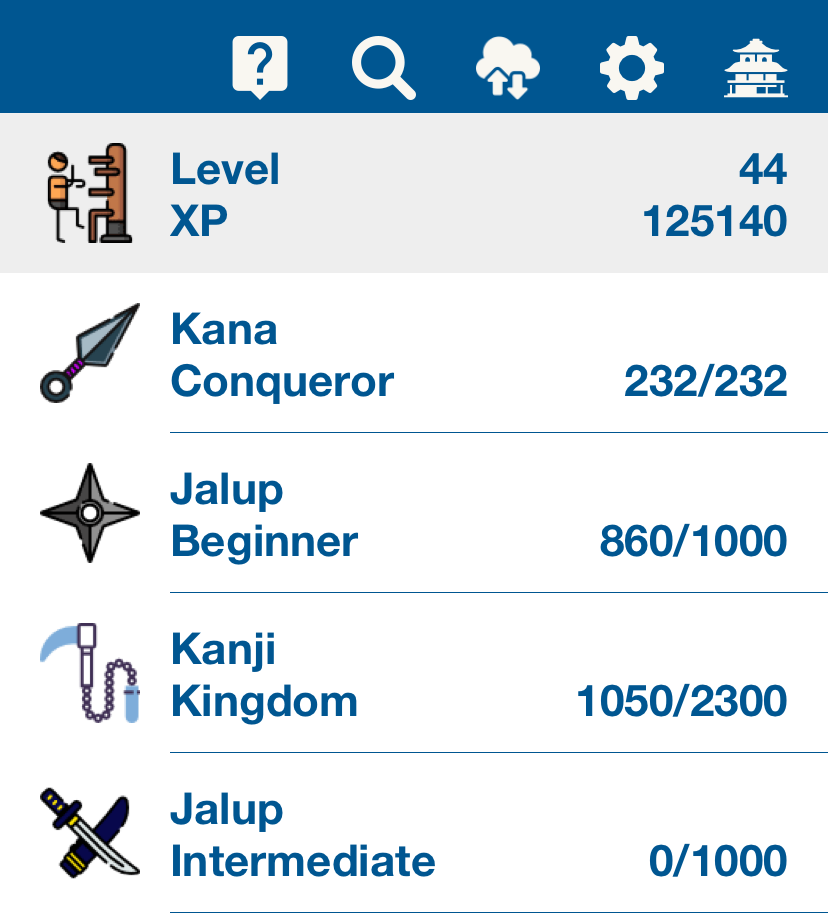Select Jalup Beginner deck
Image resolution: width=828 pixels, height=920 pixels.
(x=414, y=514)
